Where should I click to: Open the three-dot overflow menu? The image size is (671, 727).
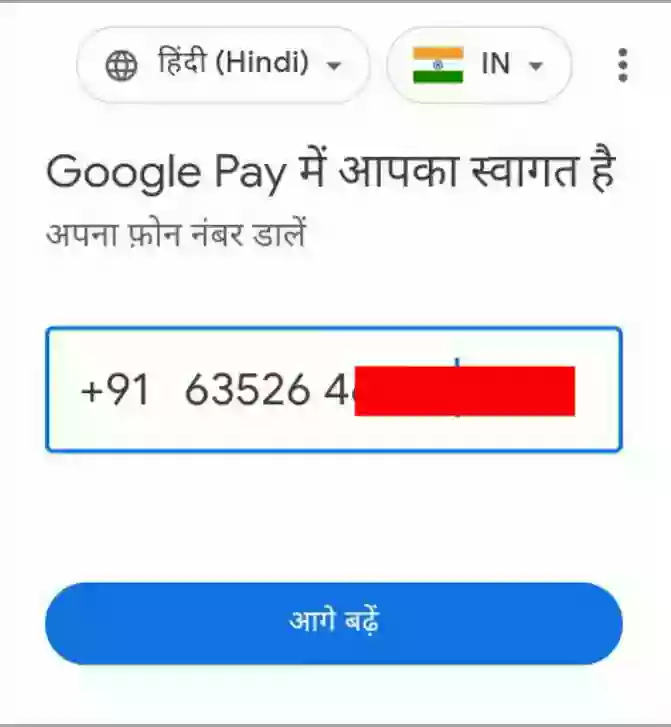point(623,65)
